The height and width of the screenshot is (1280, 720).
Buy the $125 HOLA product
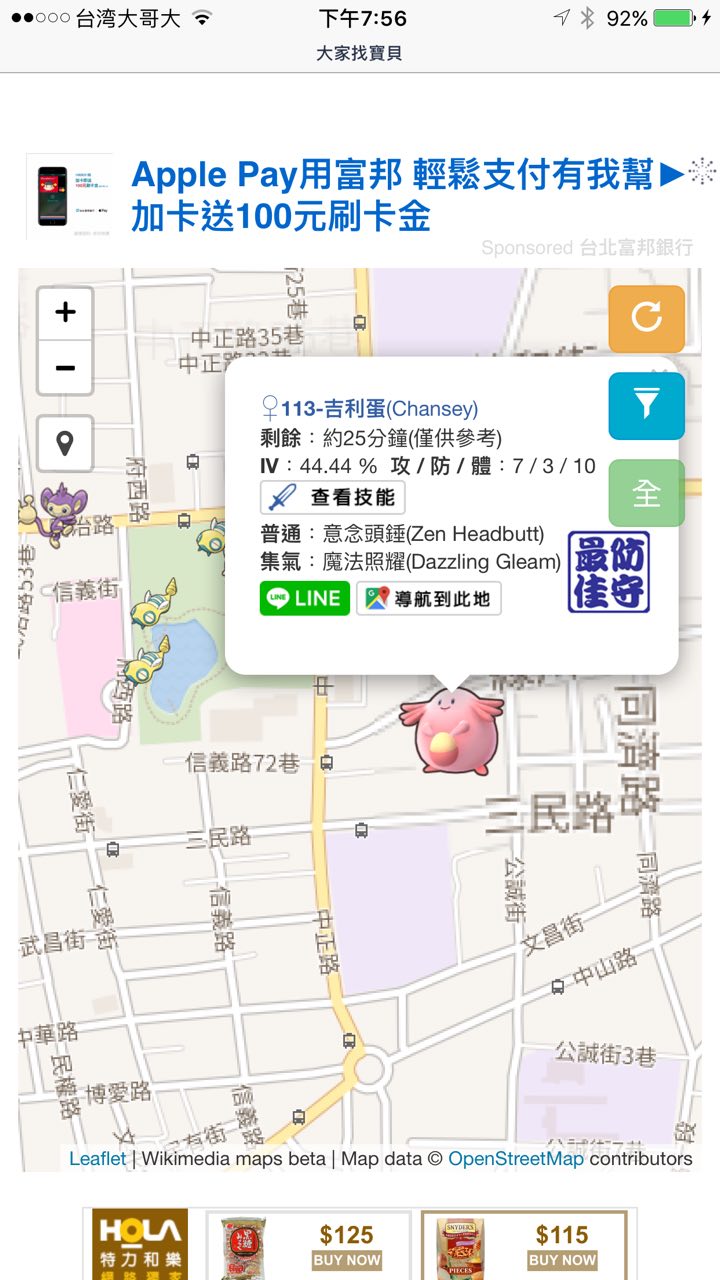346,1260
